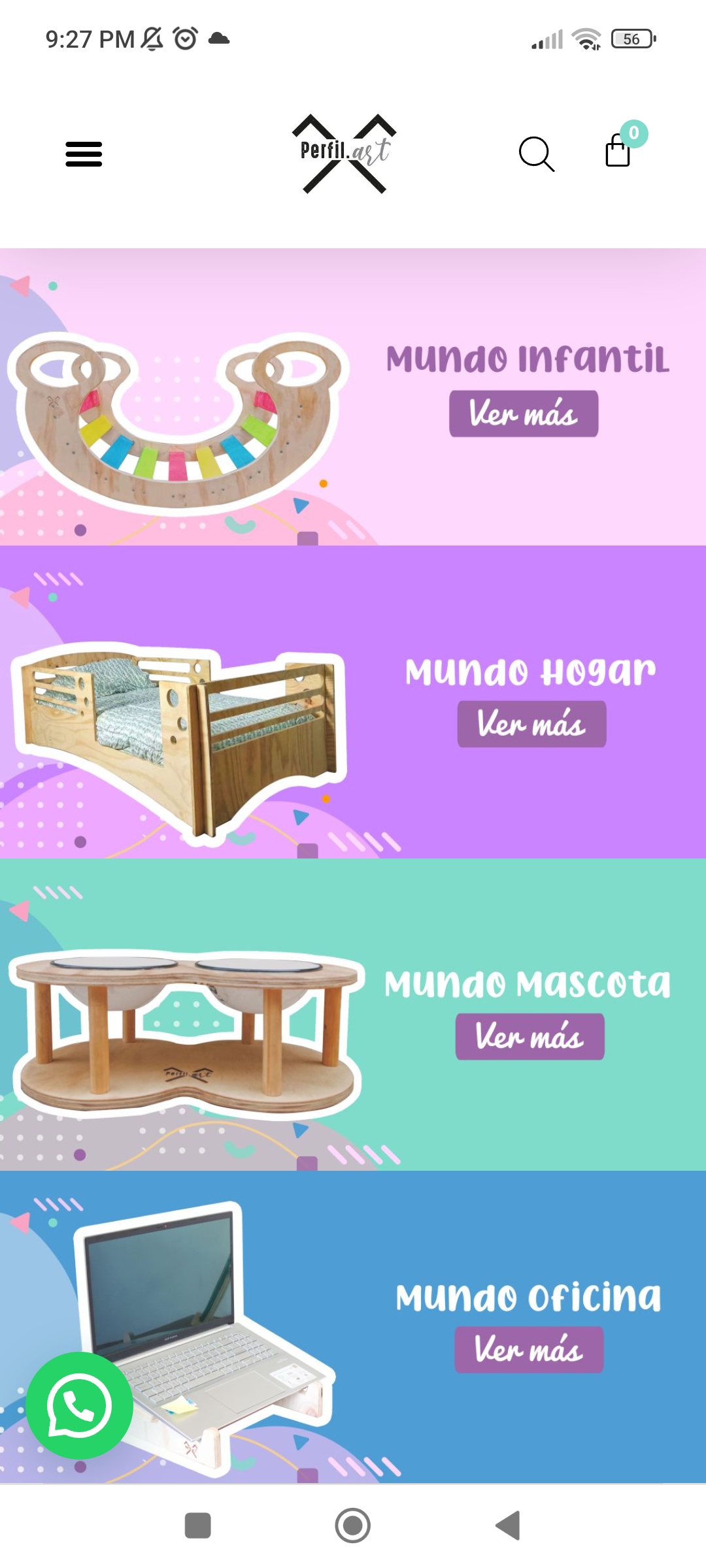Screen dimensions: 706x1568
Task: Tap Ver más under Mundo Mascota
Action: (529, 1036)
